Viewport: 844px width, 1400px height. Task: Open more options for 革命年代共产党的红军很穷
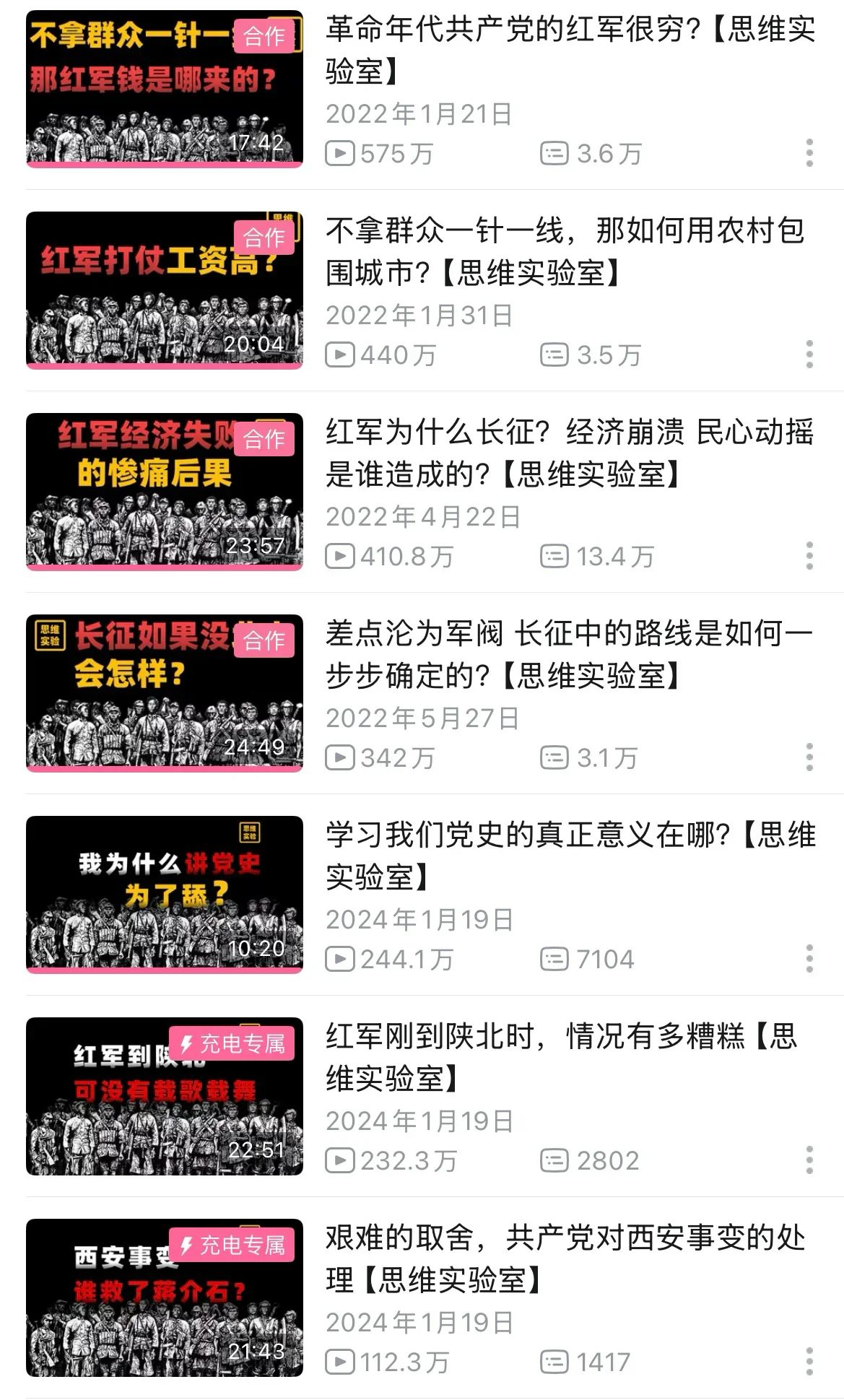(x=809, y=153)
